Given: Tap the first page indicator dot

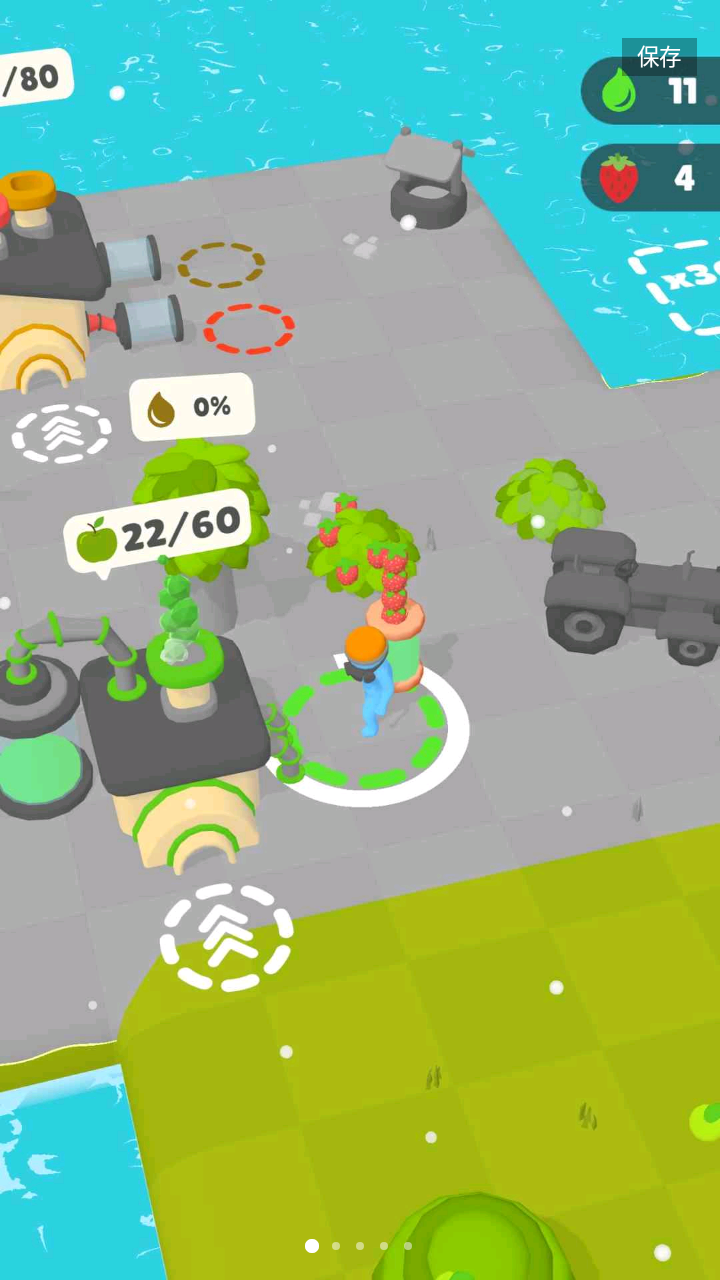Looking at the screenshot, I should pos(312,1246).
